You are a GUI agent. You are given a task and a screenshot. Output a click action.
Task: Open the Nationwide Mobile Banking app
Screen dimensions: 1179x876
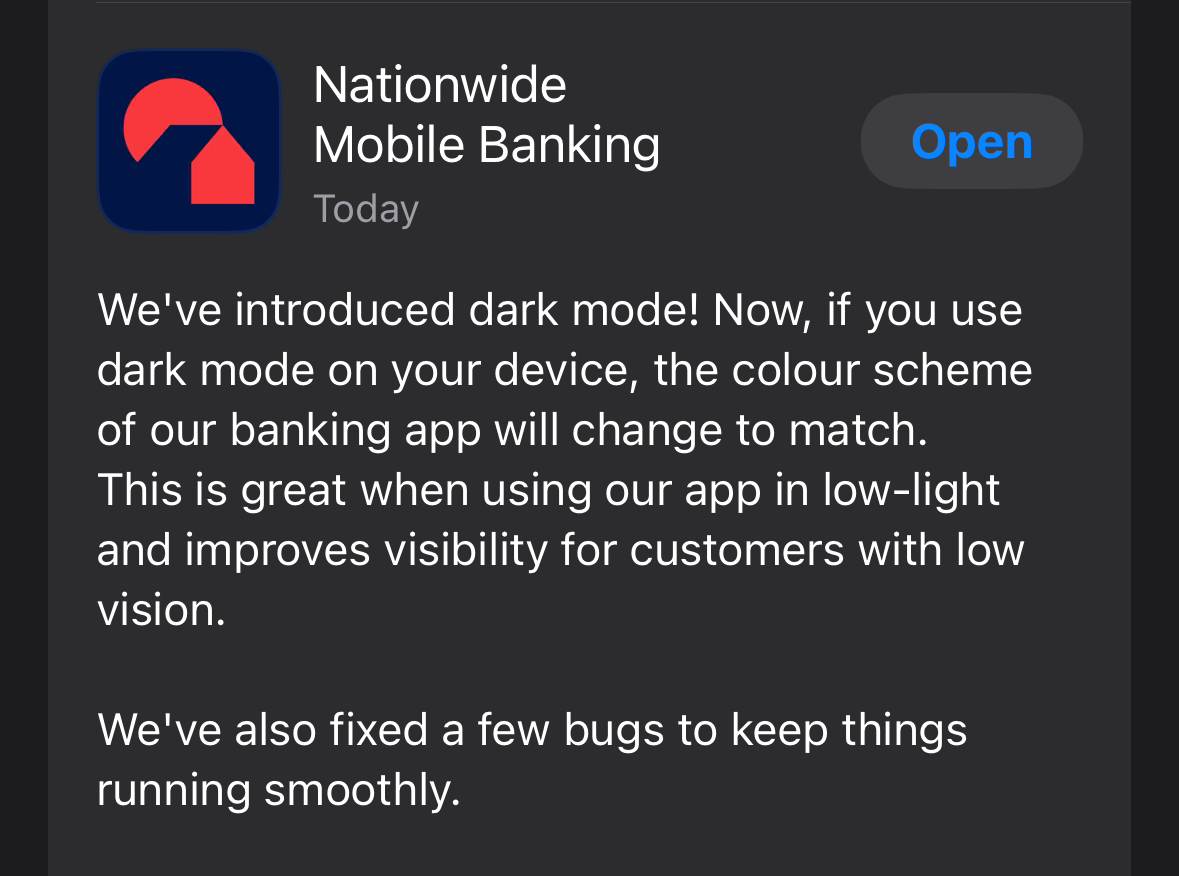point(971,141)
